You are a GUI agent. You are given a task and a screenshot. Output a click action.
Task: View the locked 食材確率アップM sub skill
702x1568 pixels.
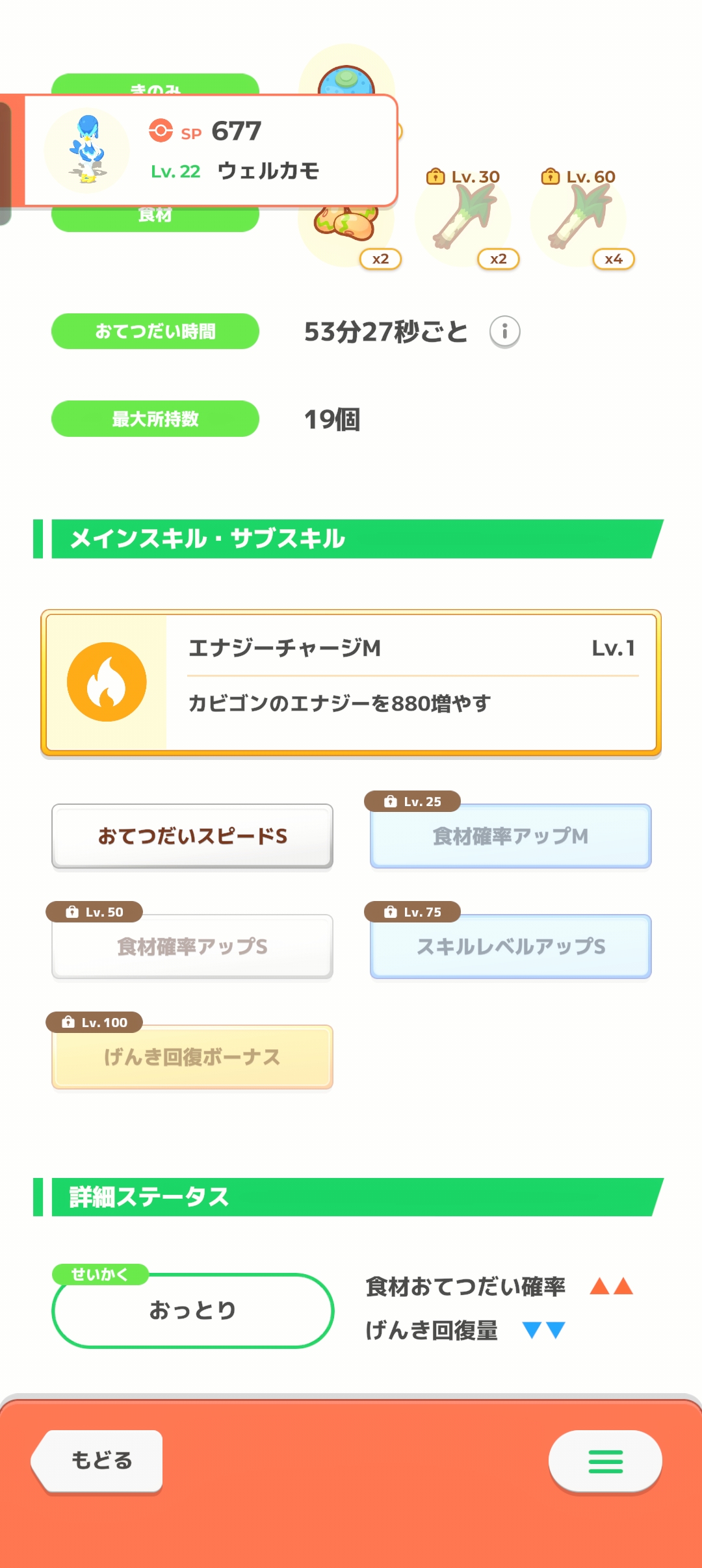(x=511, y=836)
